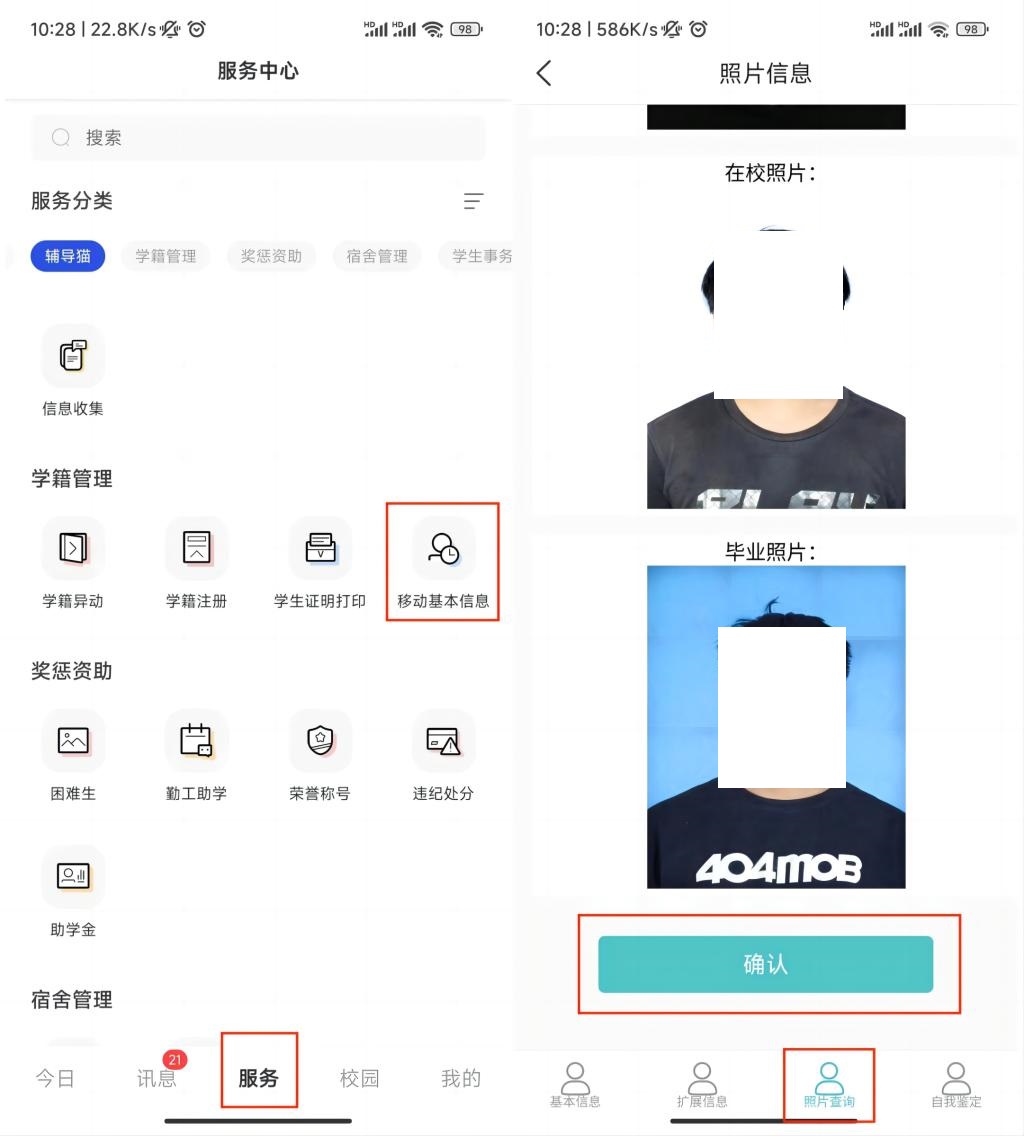Image resolution: width=1024 pixels, height=1136 pixels.
Task: Switch to the 基本信息 tab
Action: (575, 1085)
